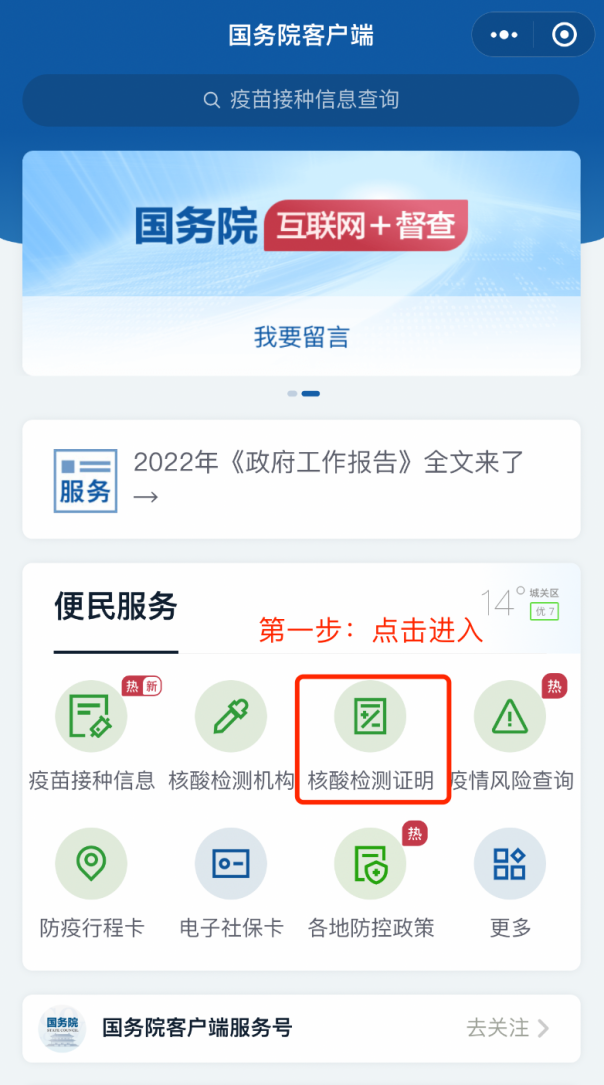604x1085 pixels.
Task: Tap 去关注 to follow the service account
Action: click(508, 1028)
